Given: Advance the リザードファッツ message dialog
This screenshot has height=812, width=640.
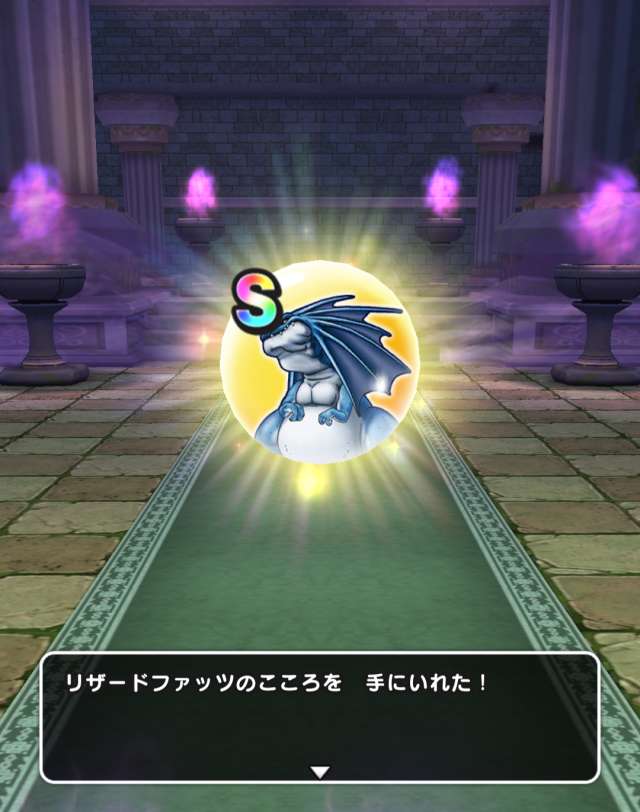Looking at the screenshot, I should 319,771.
